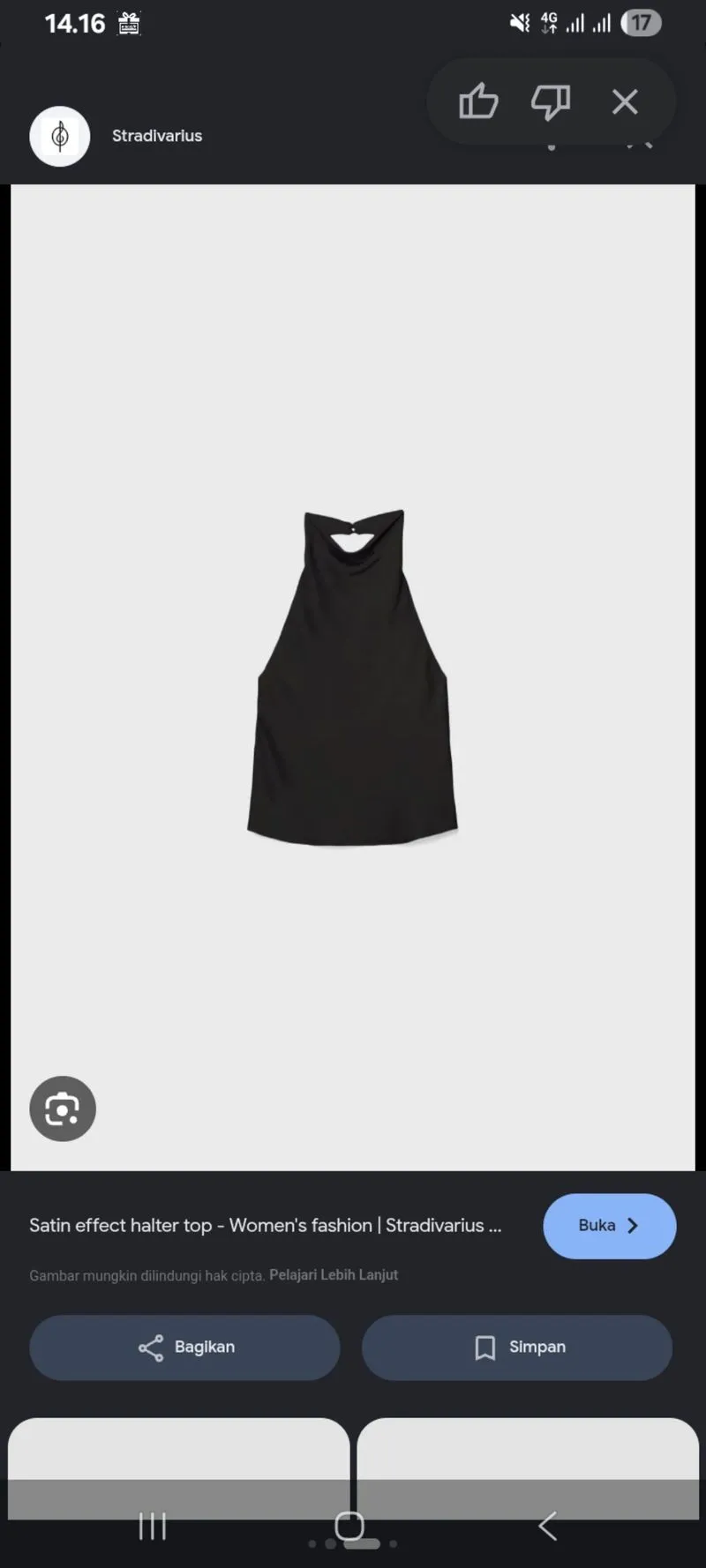Close the feedback popup with X
The image size is (706, 1568).
click(x=625, y=102)
